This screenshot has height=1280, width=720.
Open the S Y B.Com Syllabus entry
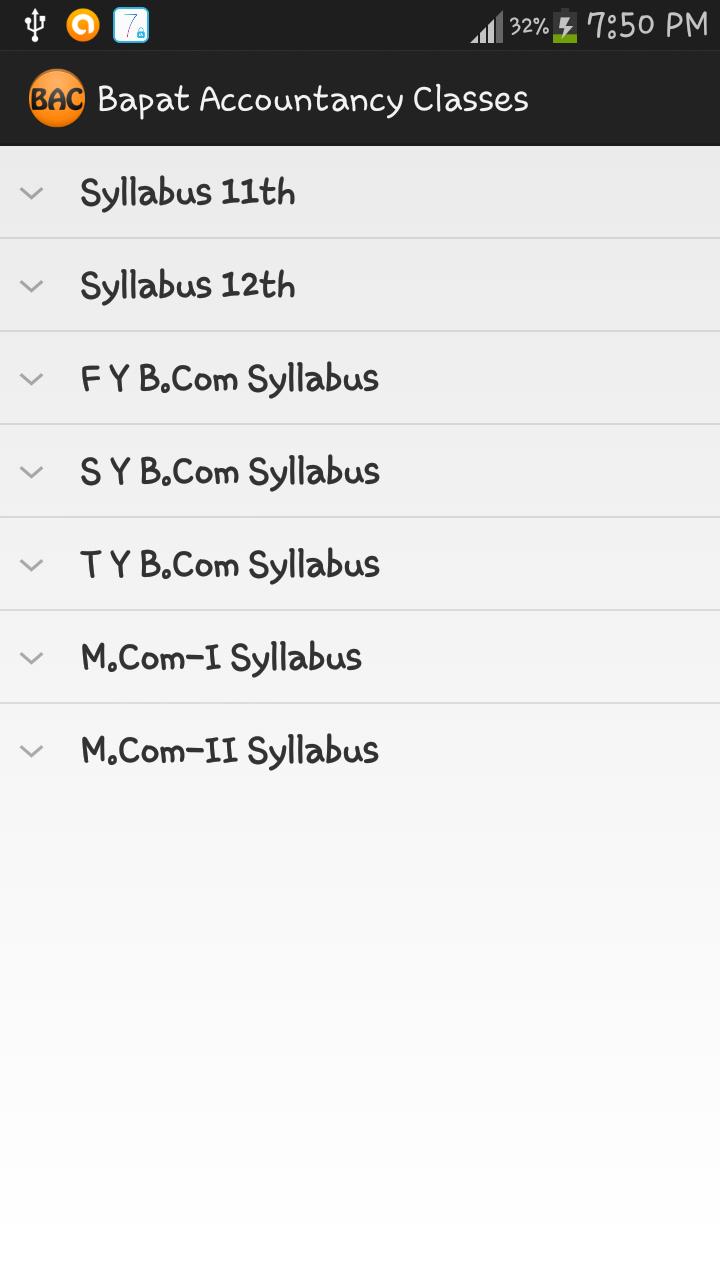[230, 471]
